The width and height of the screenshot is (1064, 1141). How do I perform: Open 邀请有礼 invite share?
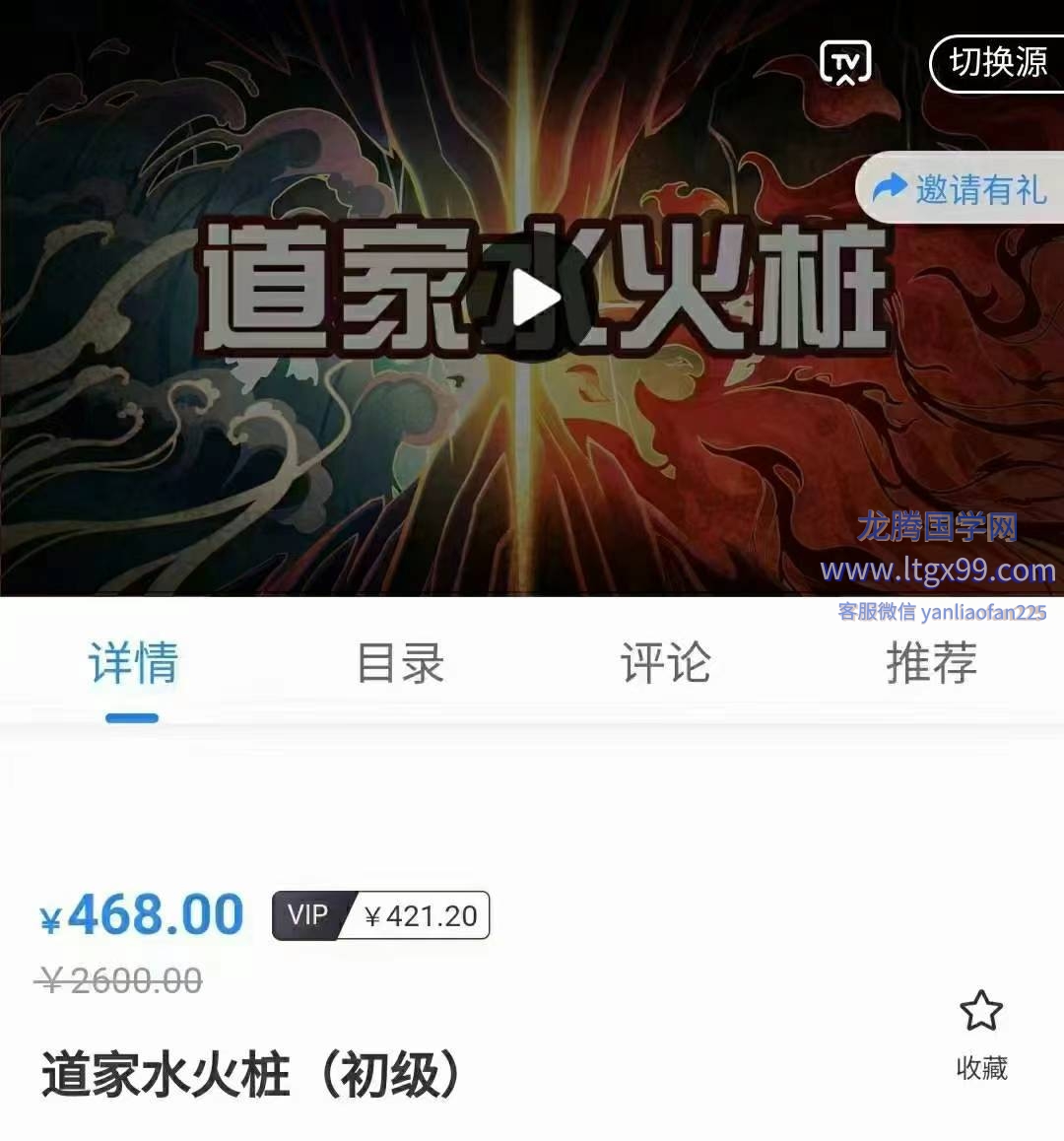(962, 188)
